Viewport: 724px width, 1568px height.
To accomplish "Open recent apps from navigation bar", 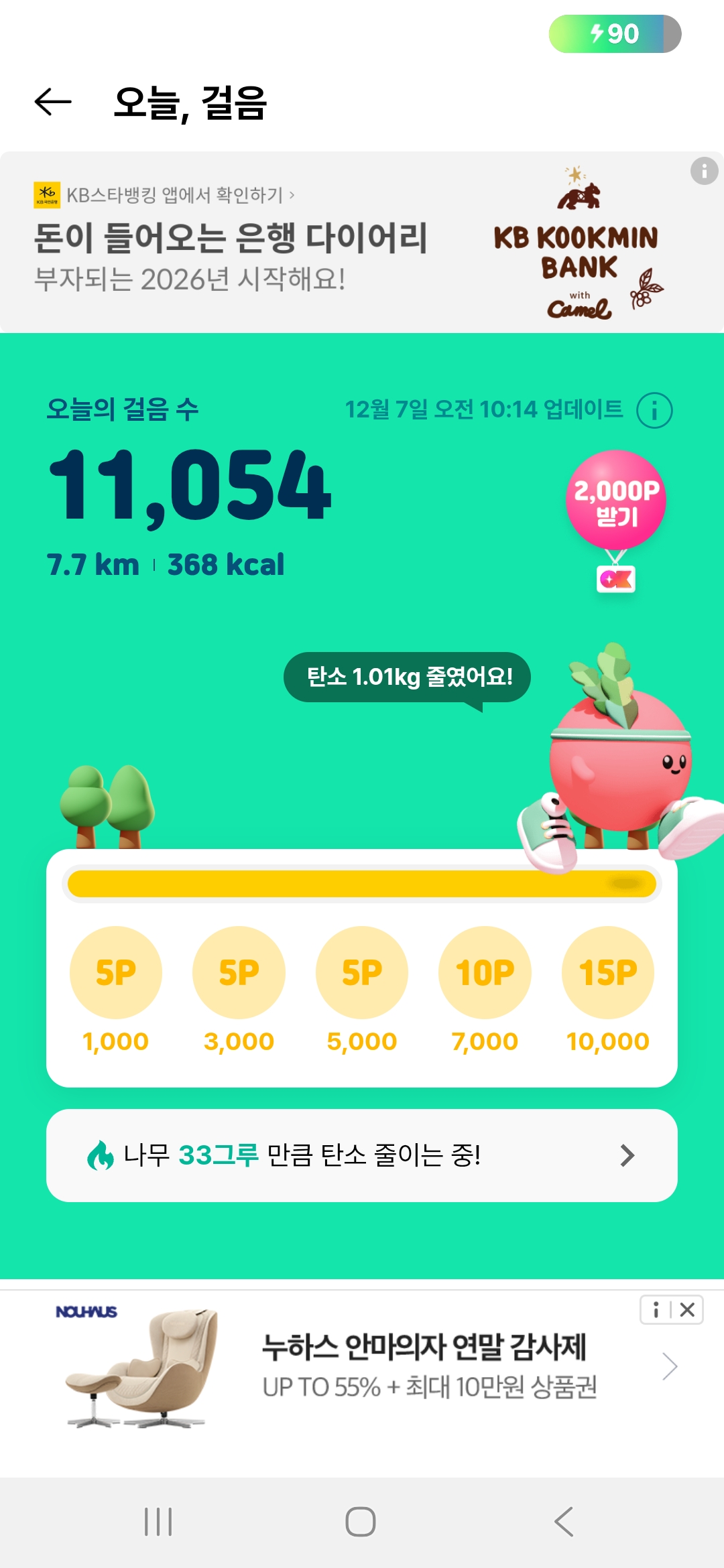I will point(158,1521).
